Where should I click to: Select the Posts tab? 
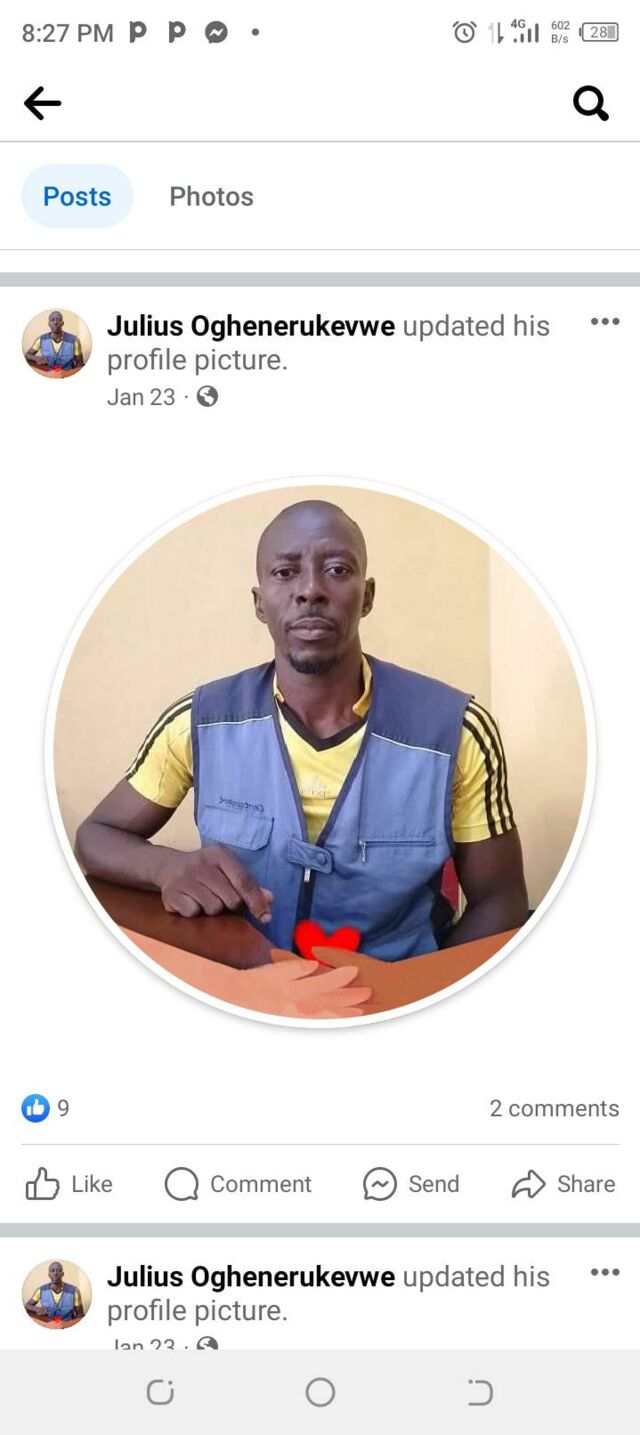[77, 196]
